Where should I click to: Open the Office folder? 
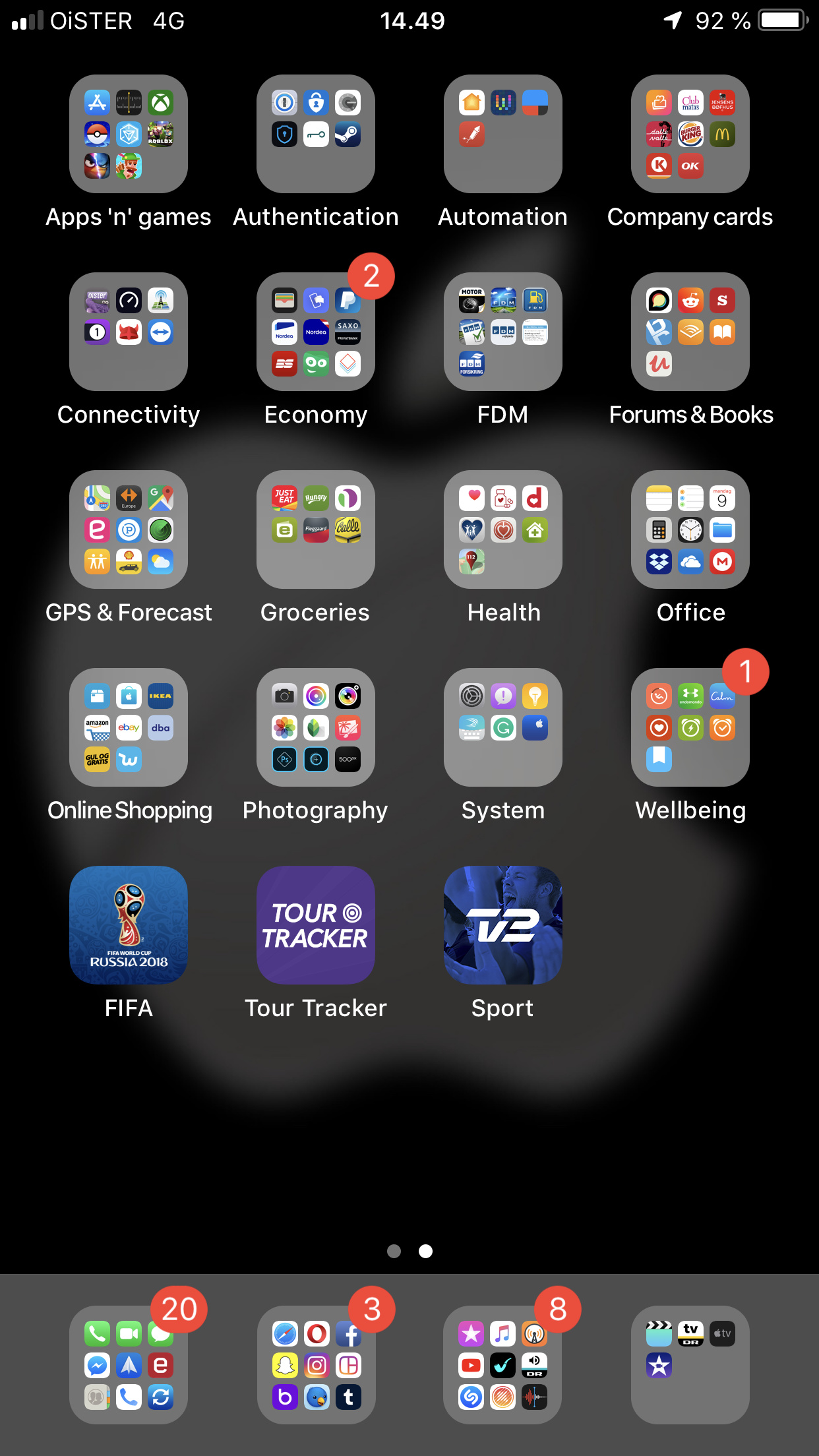tap(690, 530)
